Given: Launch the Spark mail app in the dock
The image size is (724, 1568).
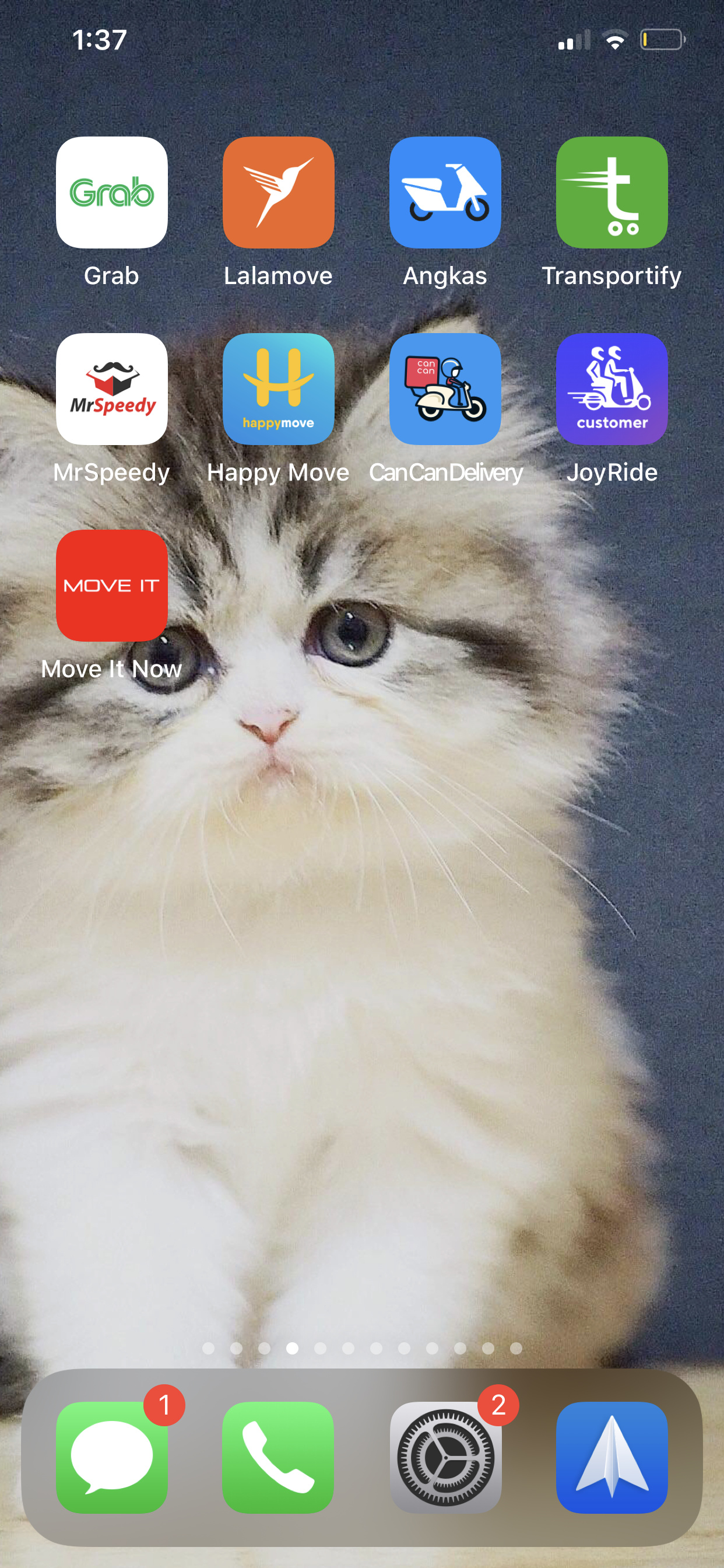Looking at the screenshot, I should pos(611,1458).
